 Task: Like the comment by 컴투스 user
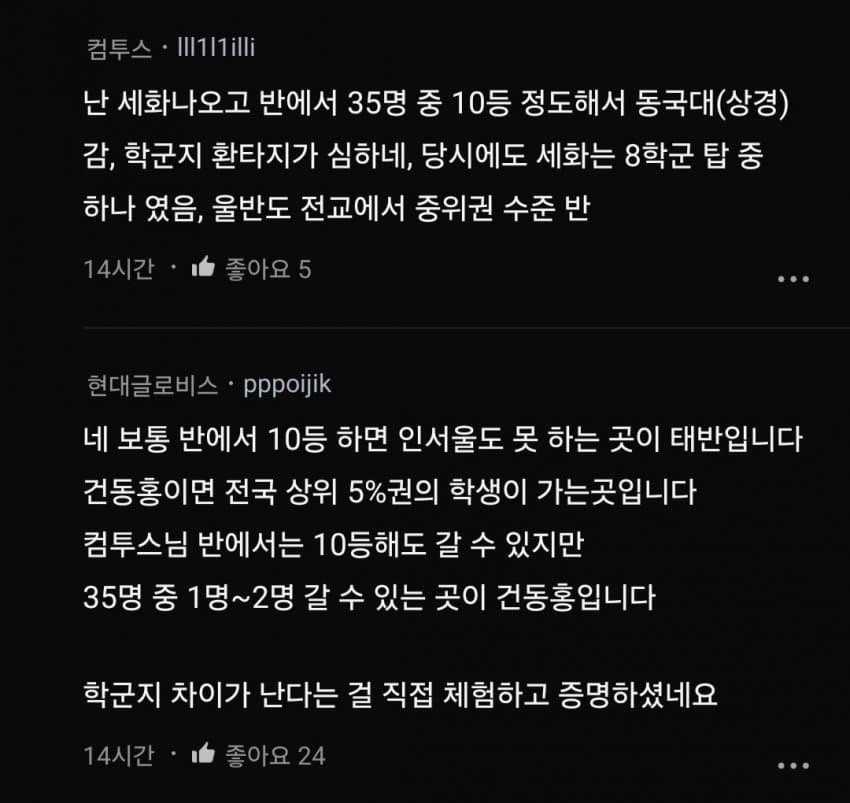click(x=203, y=269)
